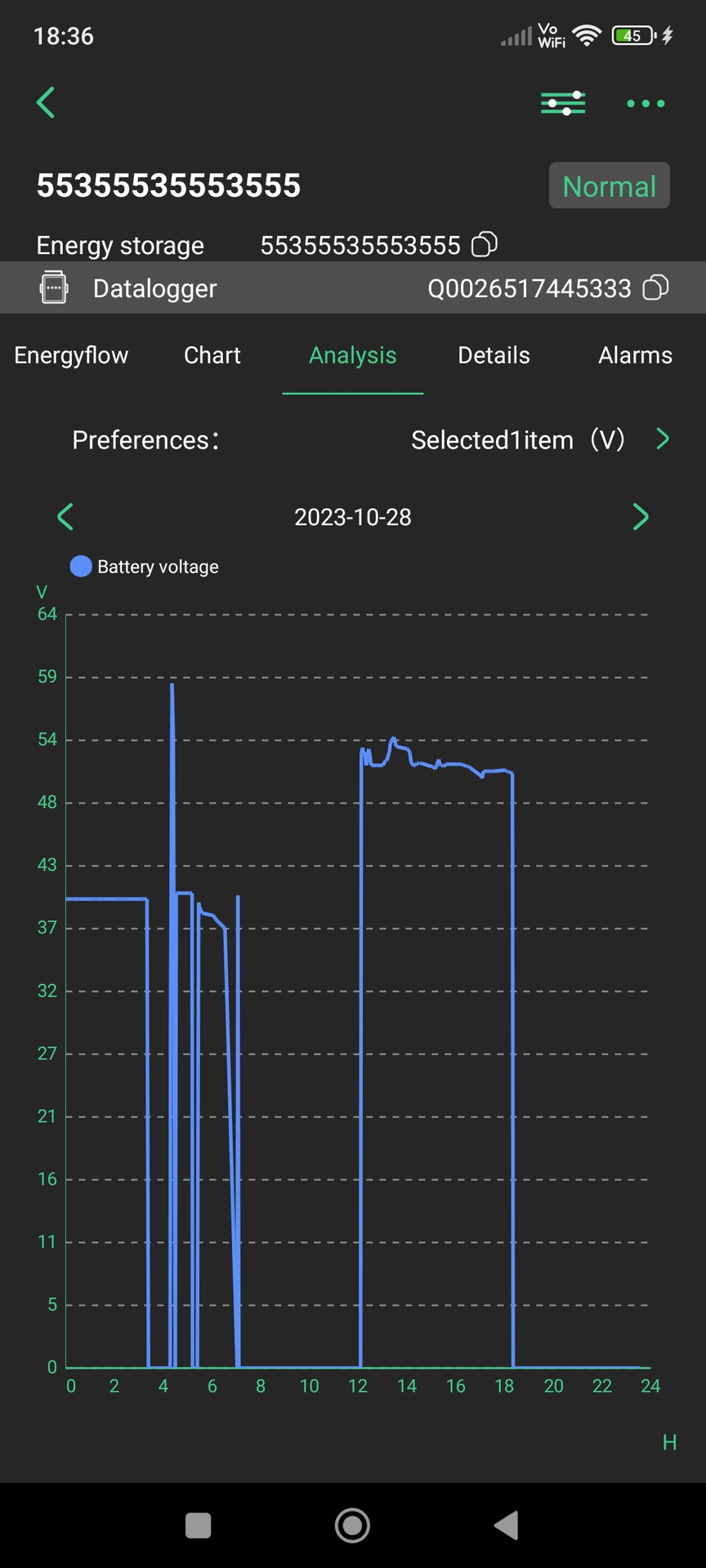Tap the system home button
Image resolution: width=706 pixels, height=1568 pixels.
pyautogui.click(x=352, y=1525)
